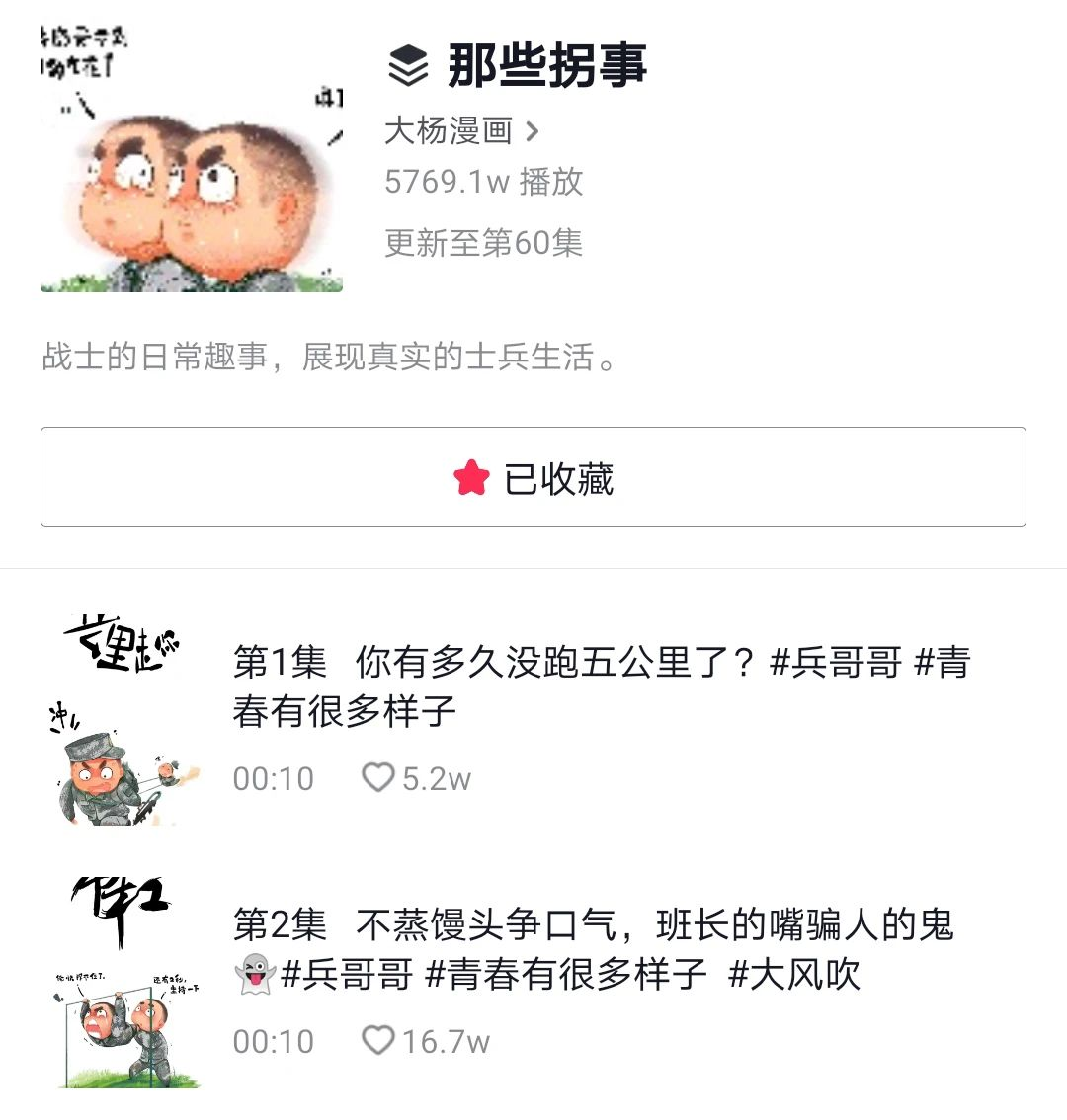
Task: Tap the 已收藏 button to unfavorite
Action: pos(533,478)
